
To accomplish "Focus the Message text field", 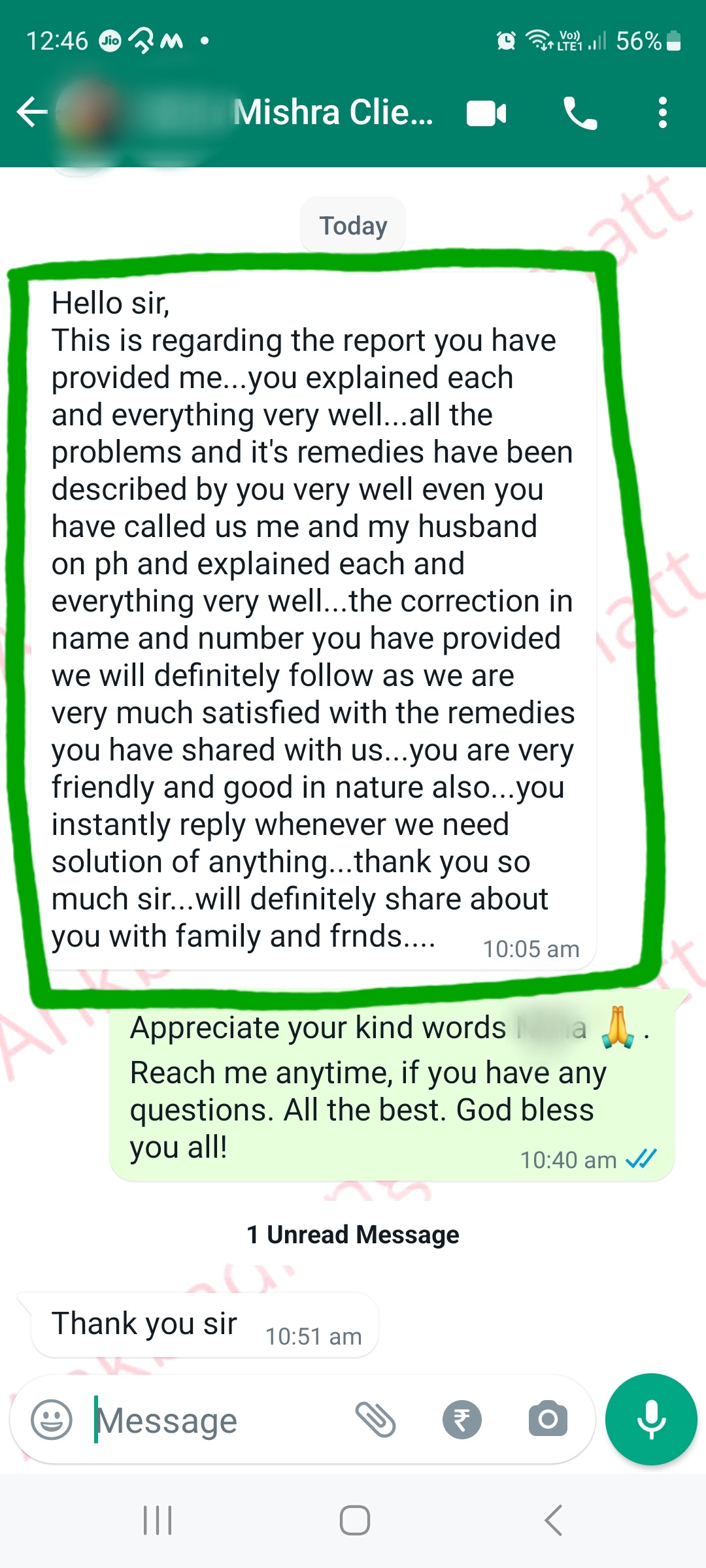I will point(216,1420).
